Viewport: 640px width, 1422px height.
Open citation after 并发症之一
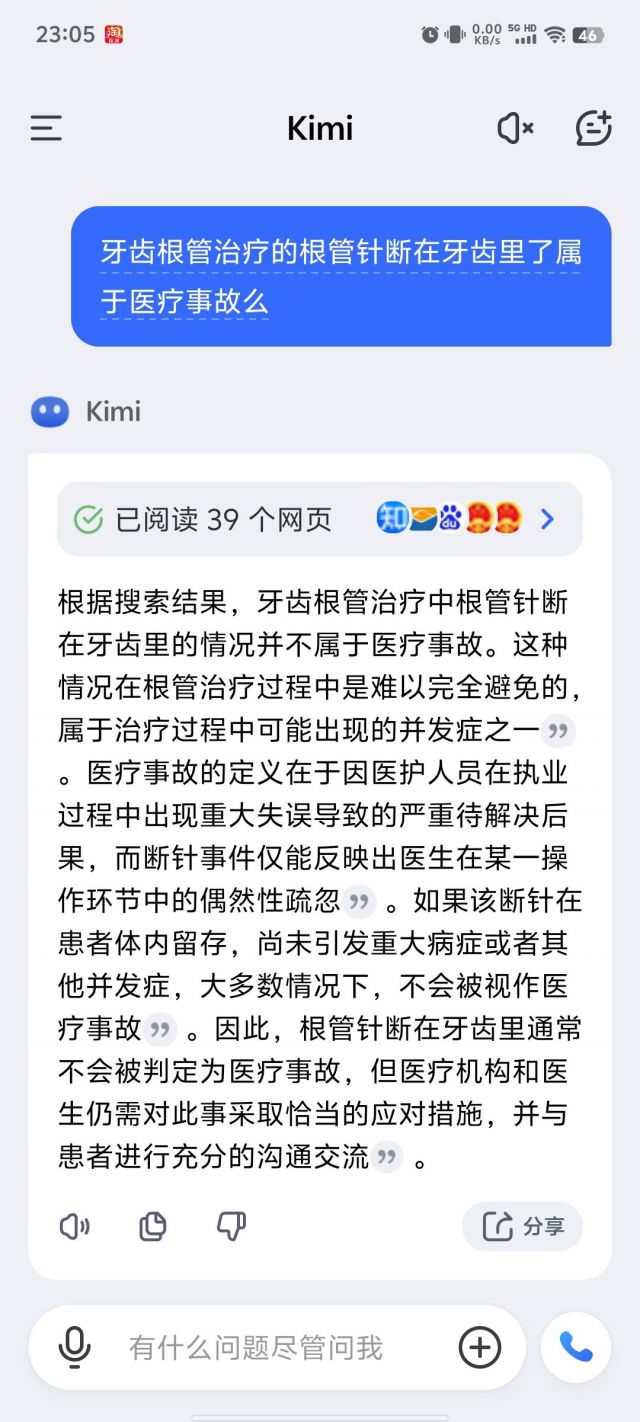click(557, 731)
